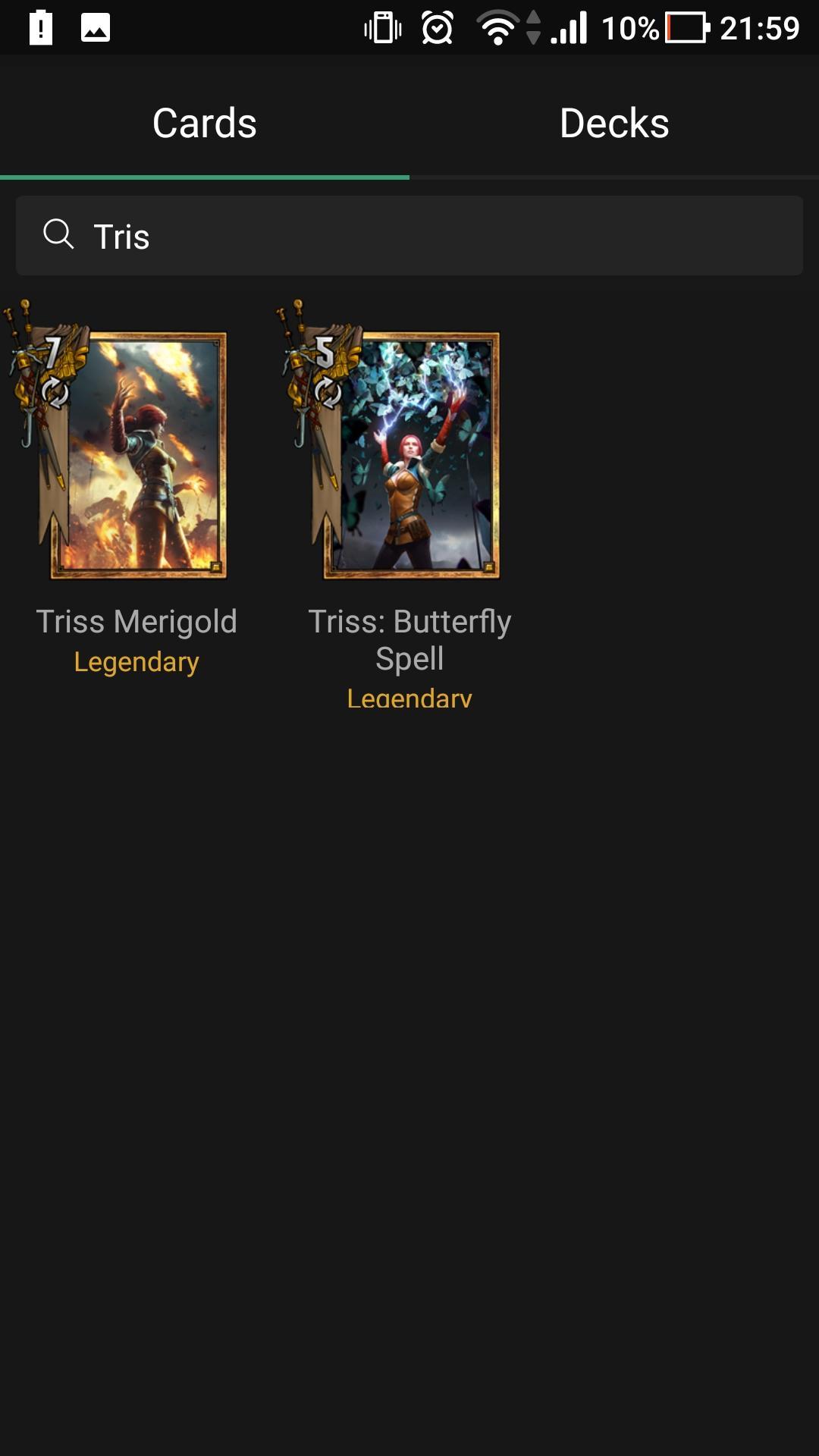The height and width of the screenshot is (1456, 819).
Task: Tap the Wi-Fi icon in the status bar
Action: point(497,27)
